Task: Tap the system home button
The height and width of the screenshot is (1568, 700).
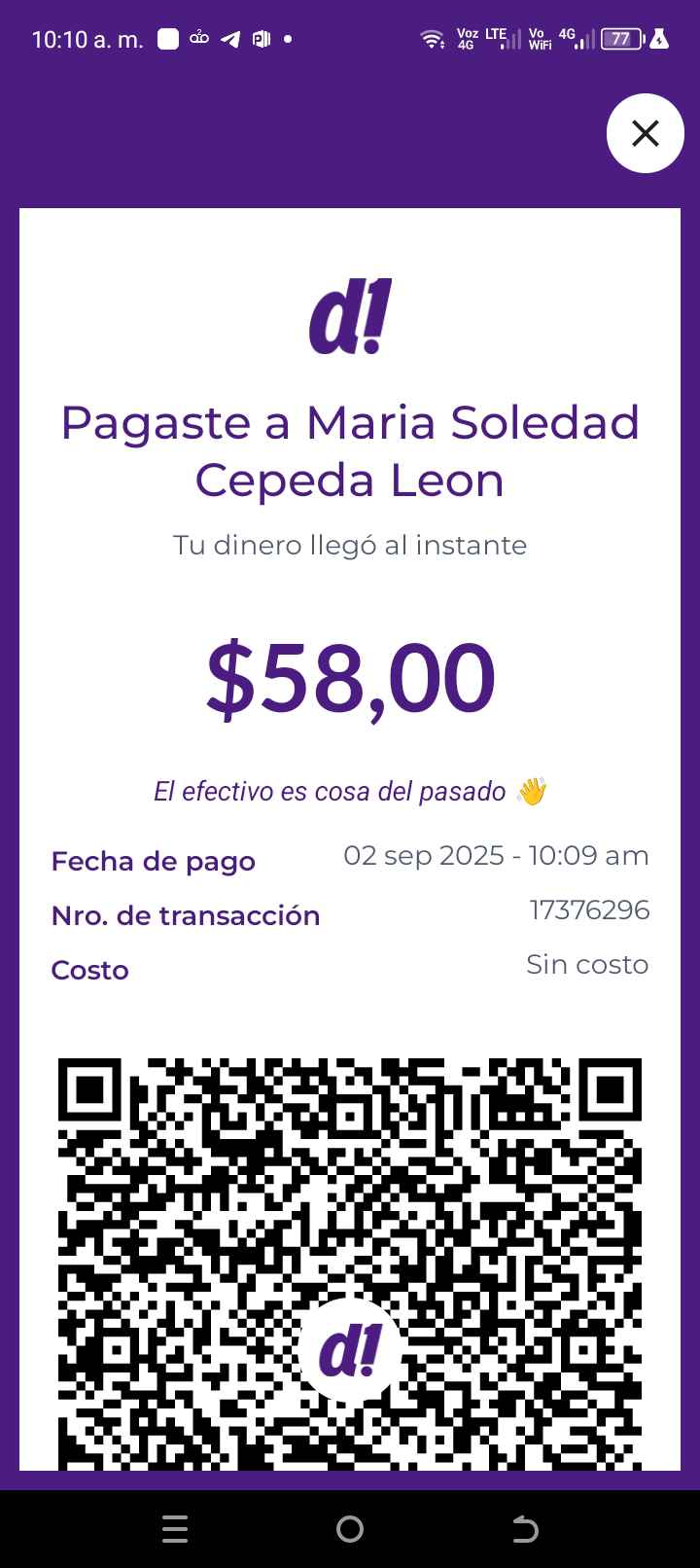Action: [x=350, y=1529]
